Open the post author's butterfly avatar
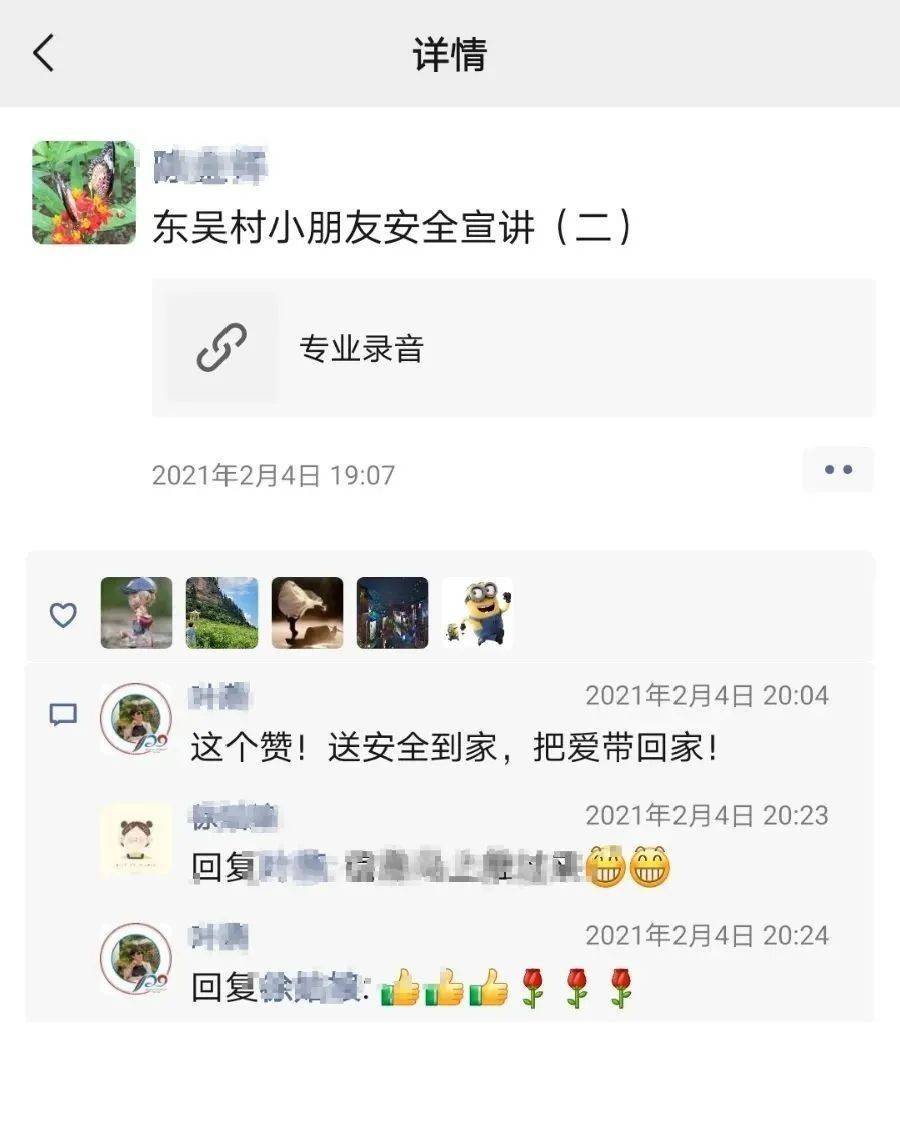Viewport: 900px width, 1131px height. [x=84, y=193]
